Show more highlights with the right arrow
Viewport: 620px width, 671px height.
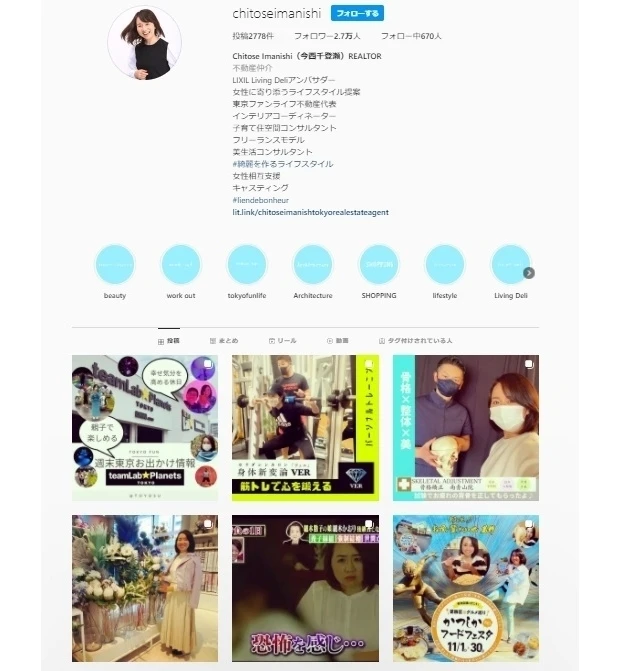pos(529,273)
